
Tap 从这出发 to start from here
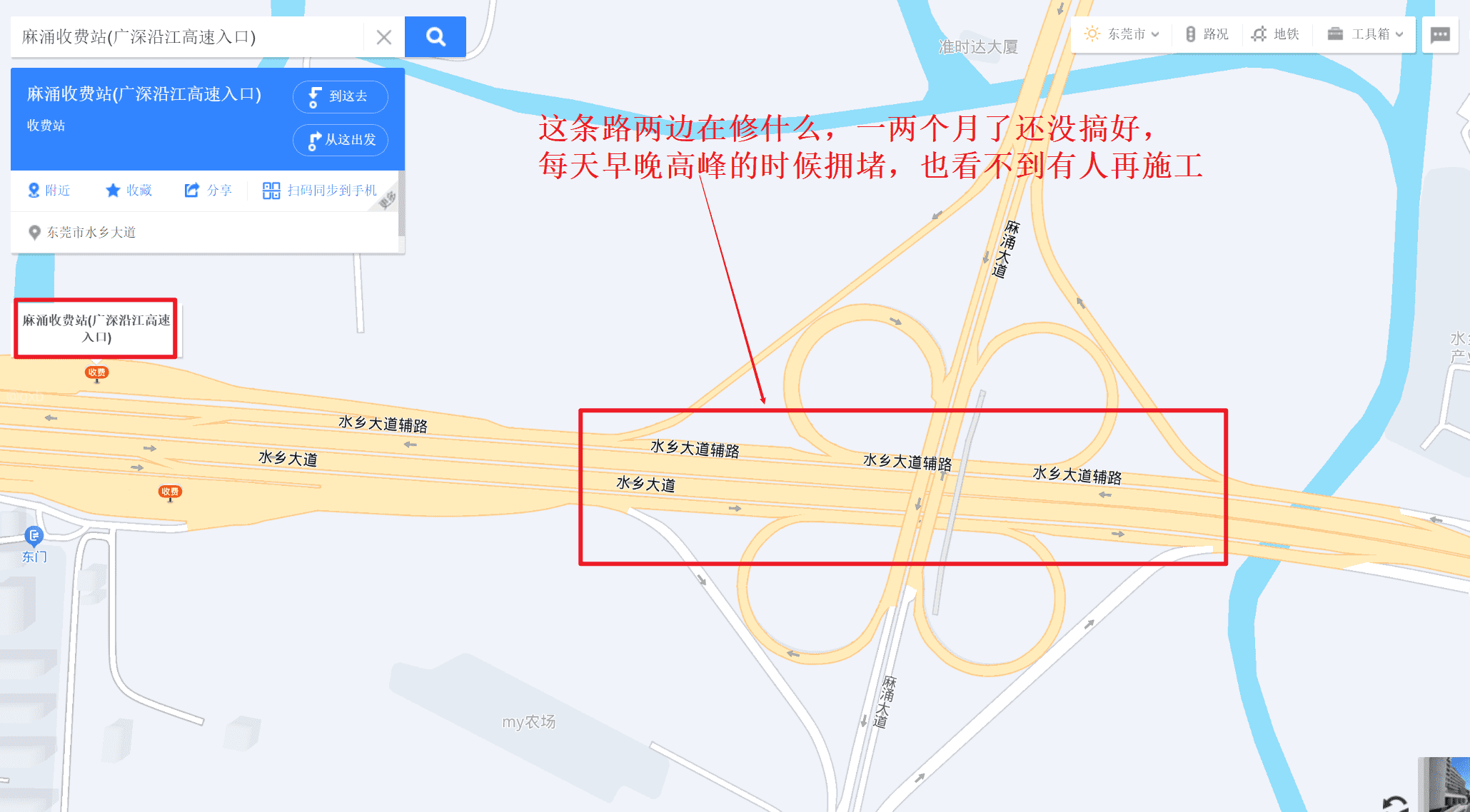coord(341,140)
